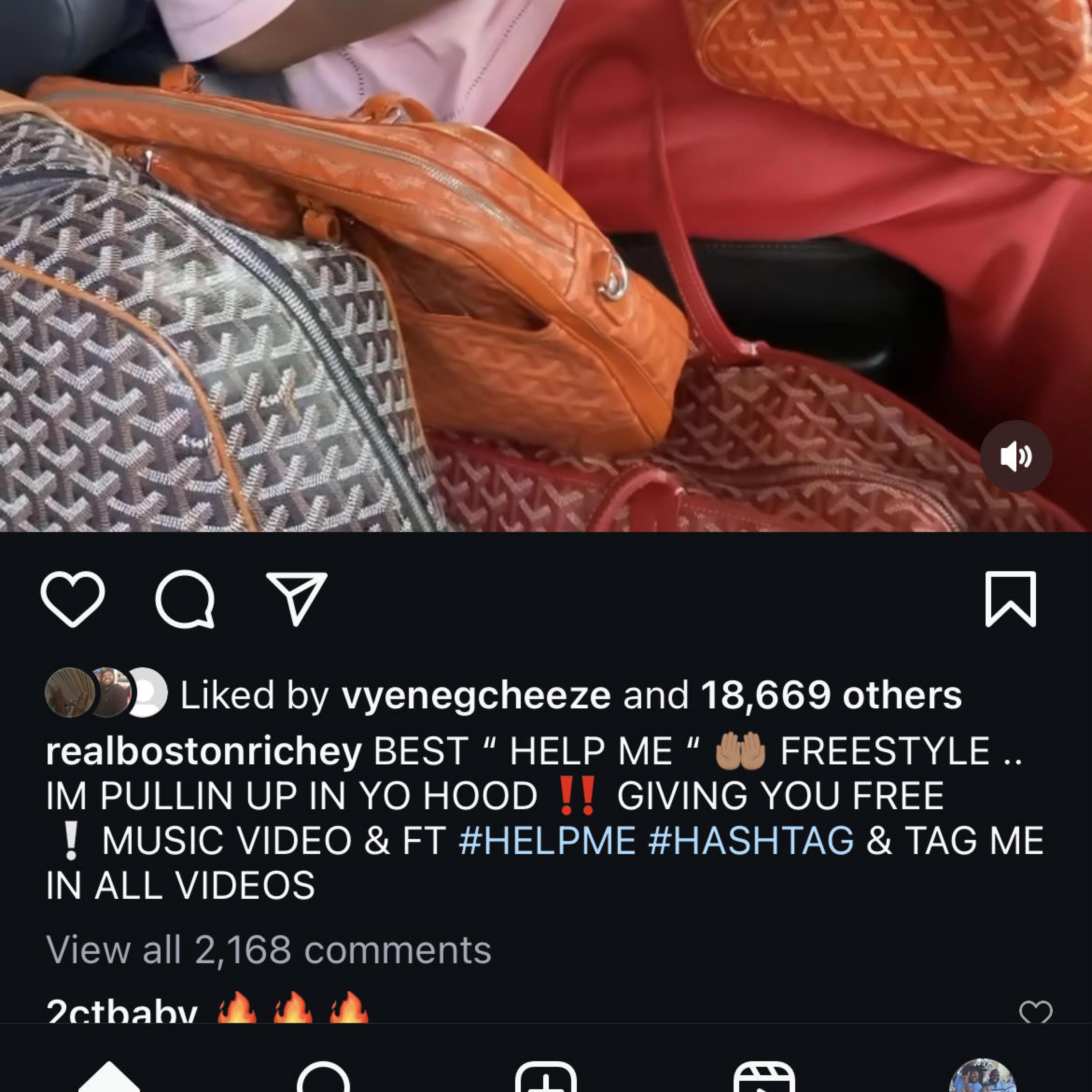Share the post via paper plane icon
The width and height of the screenshot is (1092, 1092).
tap(297, 598)
